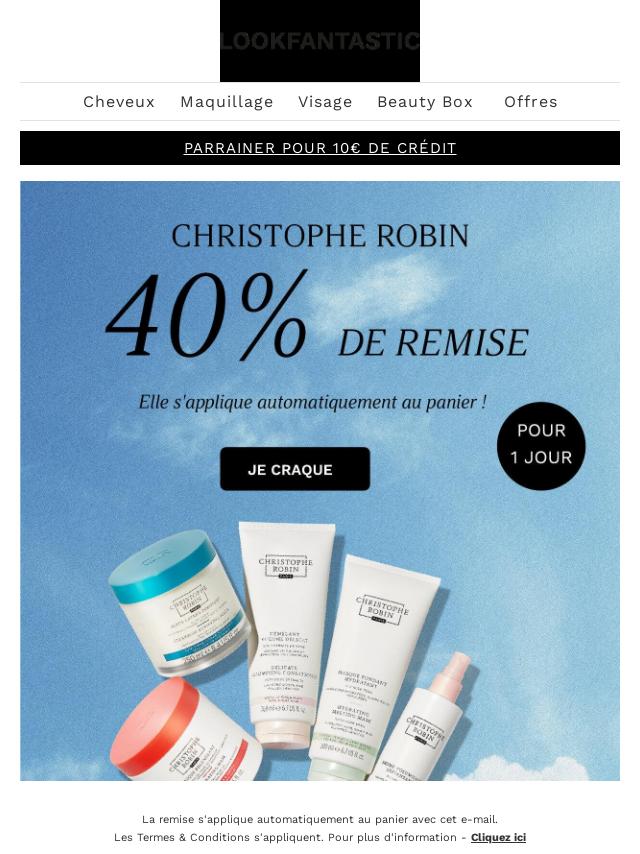640x854 pixels.
Task: Go to the Maquillage section
Action: 227,102
